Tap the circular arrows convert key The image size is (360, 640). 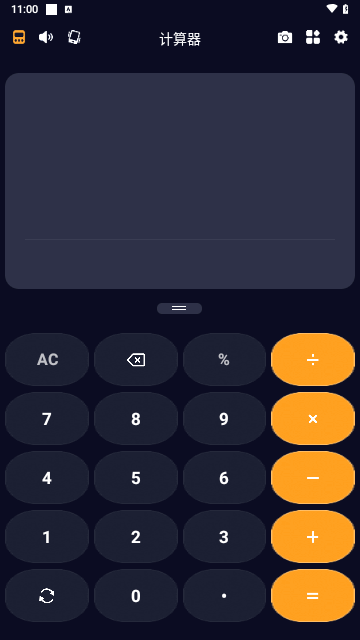pos(47,596)
